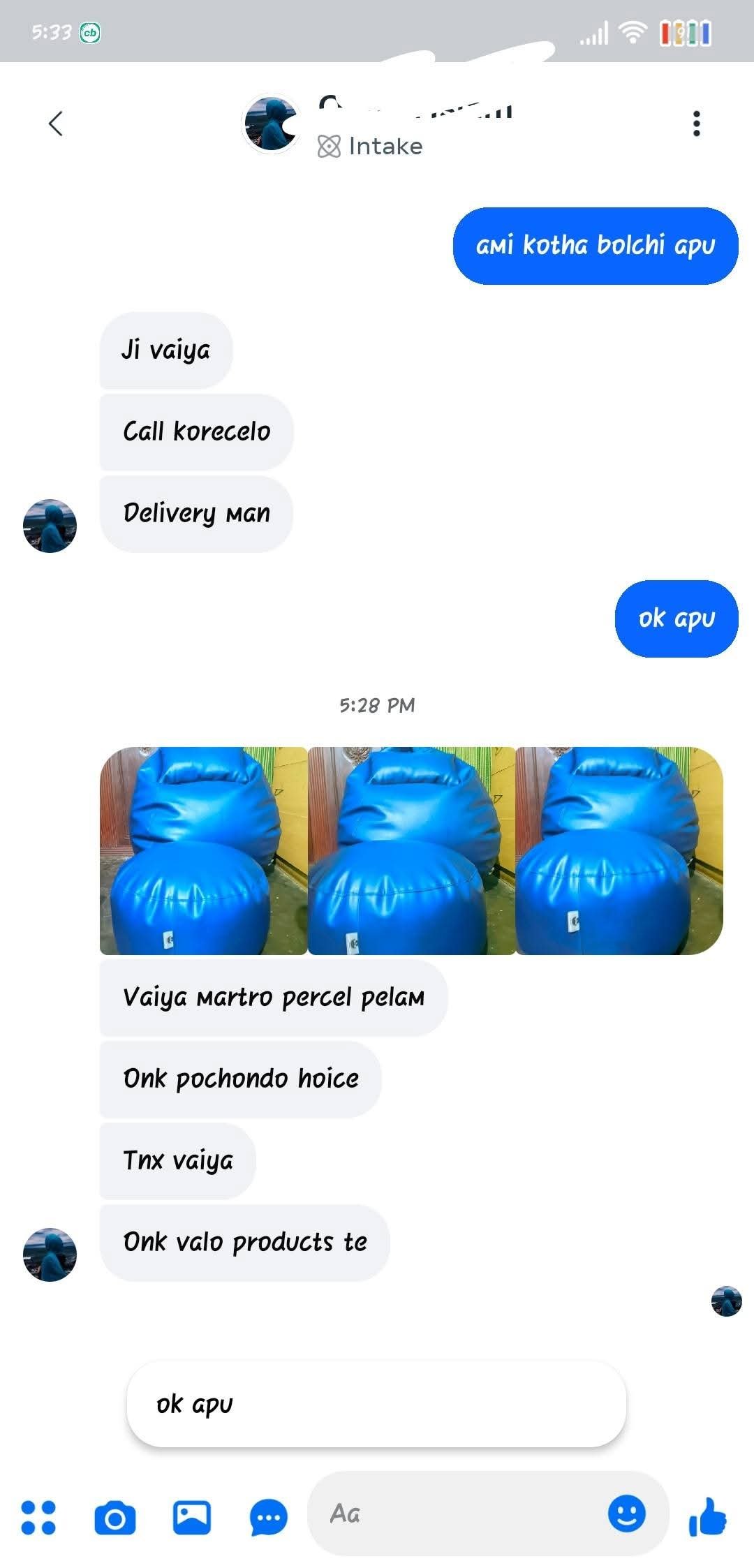Open the four-dot more options menu

(38, 1518)
